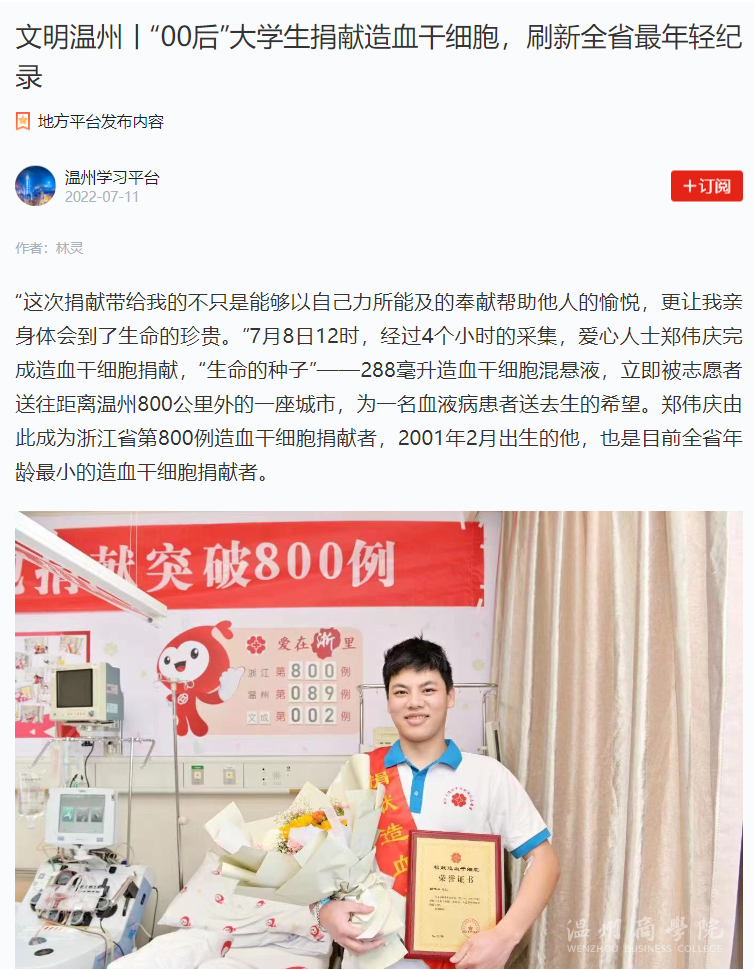View the donor photo in full screen
Screen dimensions: 754x970
click(x=378, y=740)
